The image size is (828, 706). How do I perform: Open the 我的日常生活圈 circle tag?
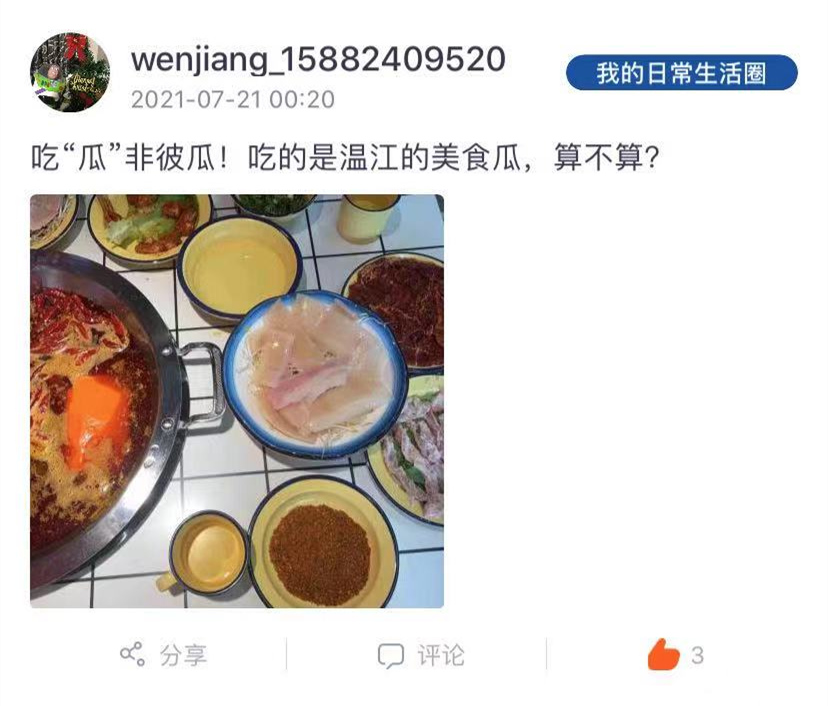click(x=681, y=73)
